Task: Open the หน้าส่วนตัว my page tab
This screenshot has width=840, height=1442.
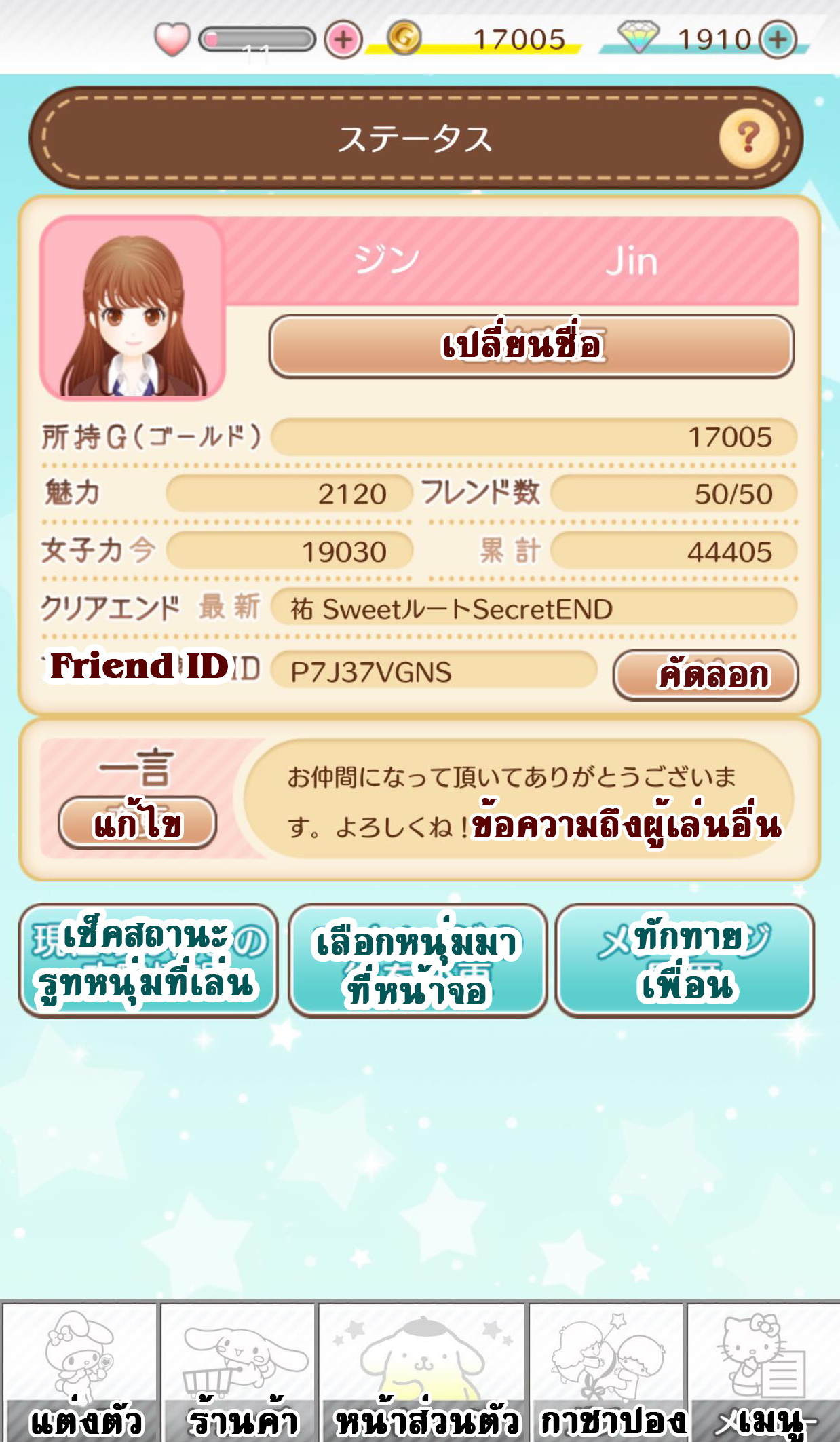Action: coord(423,1372)
